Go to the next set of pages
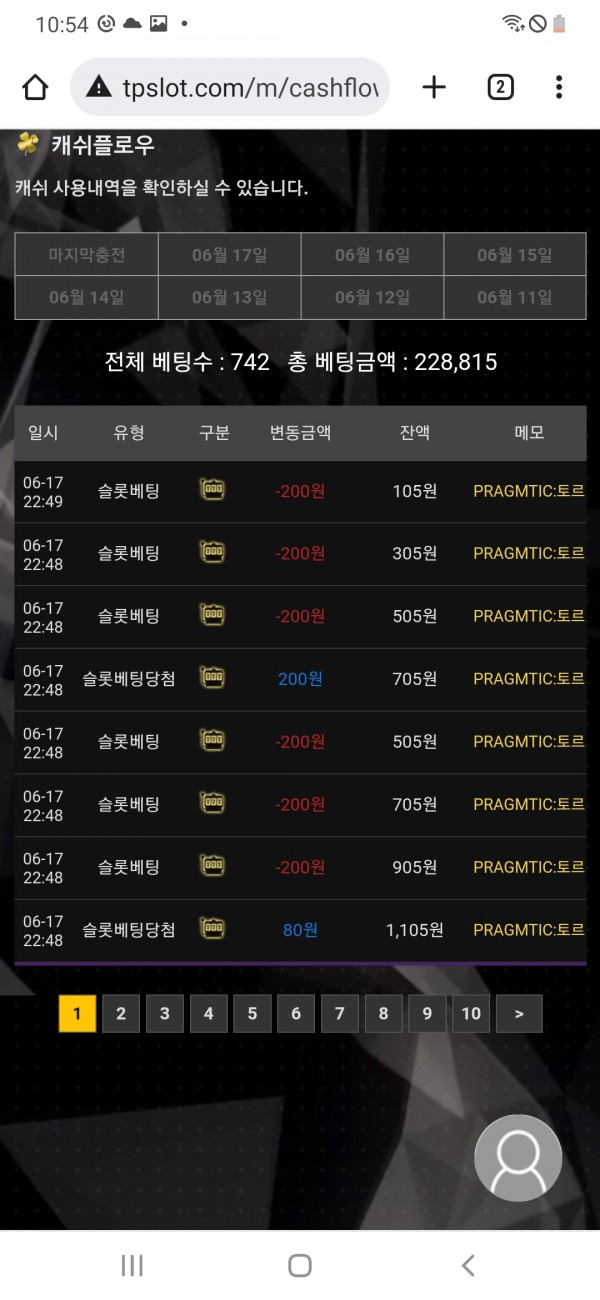 tap(519, 1013)
